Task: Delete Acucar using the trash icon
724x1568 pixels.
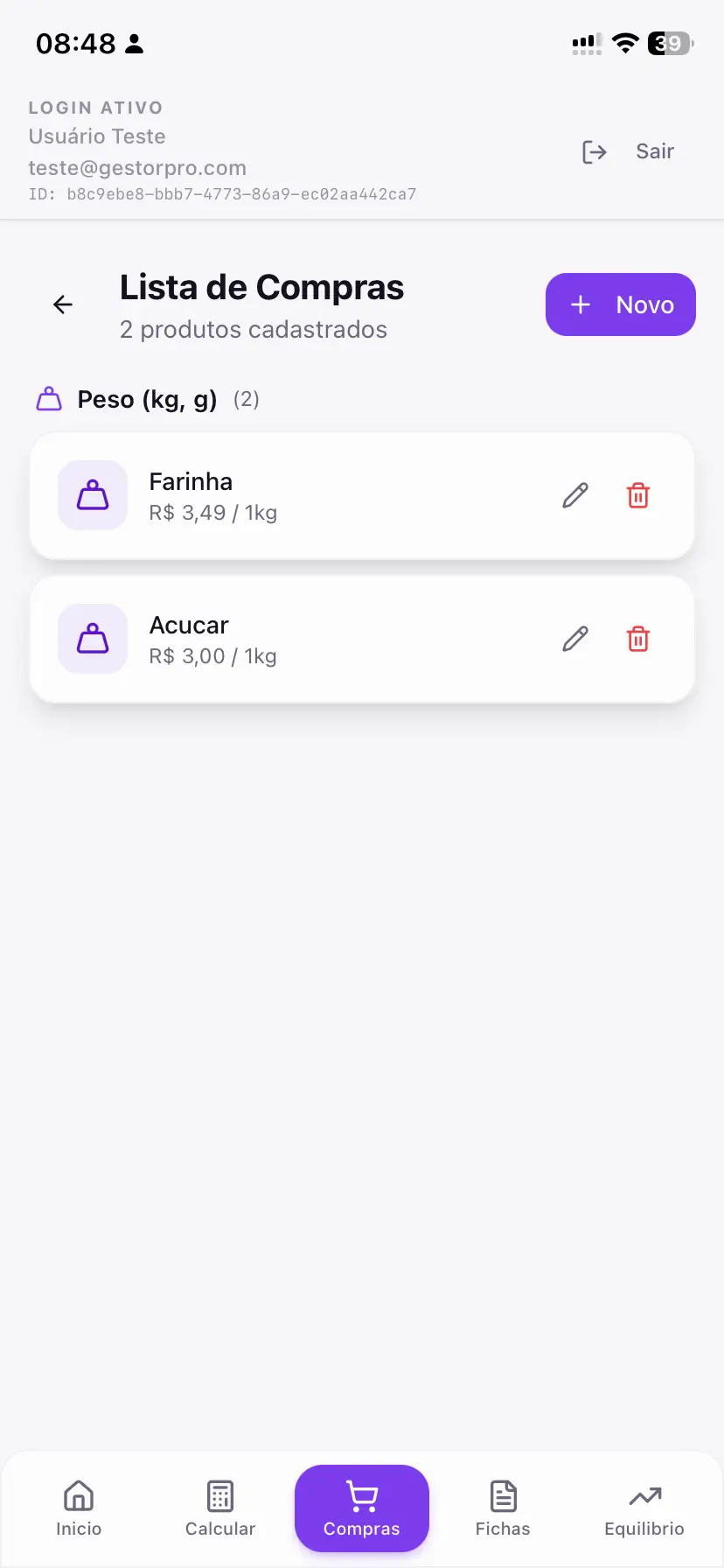Action: (x=637, y=639)
